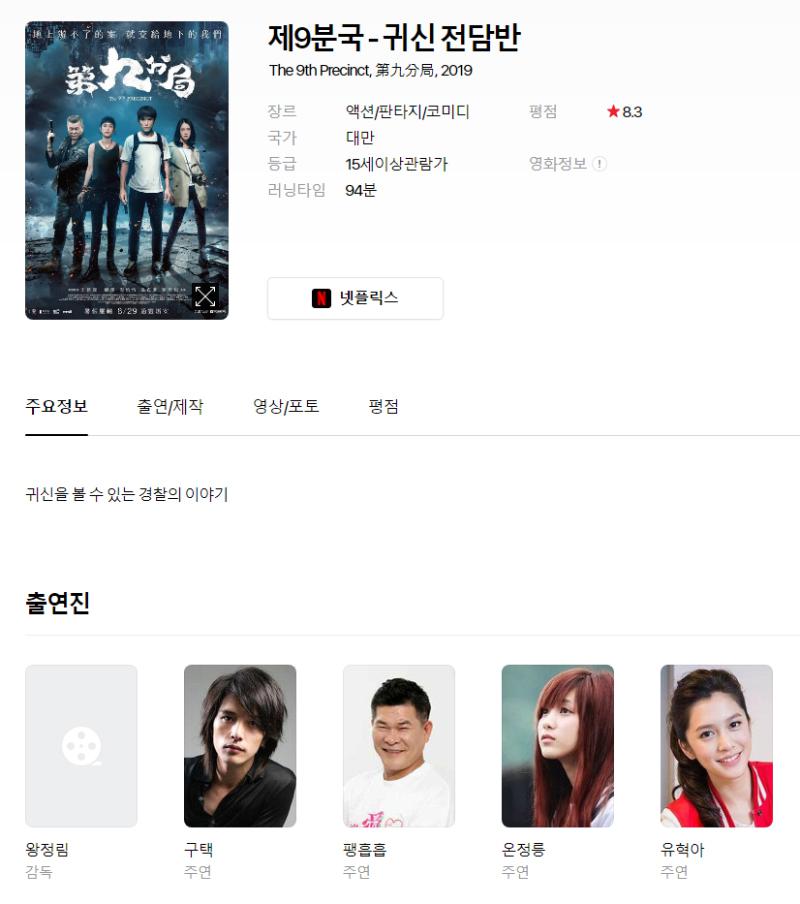The image size is (800, 904).
Task: Open the 영화정보 info icon
Action: [x=599, y=164]
